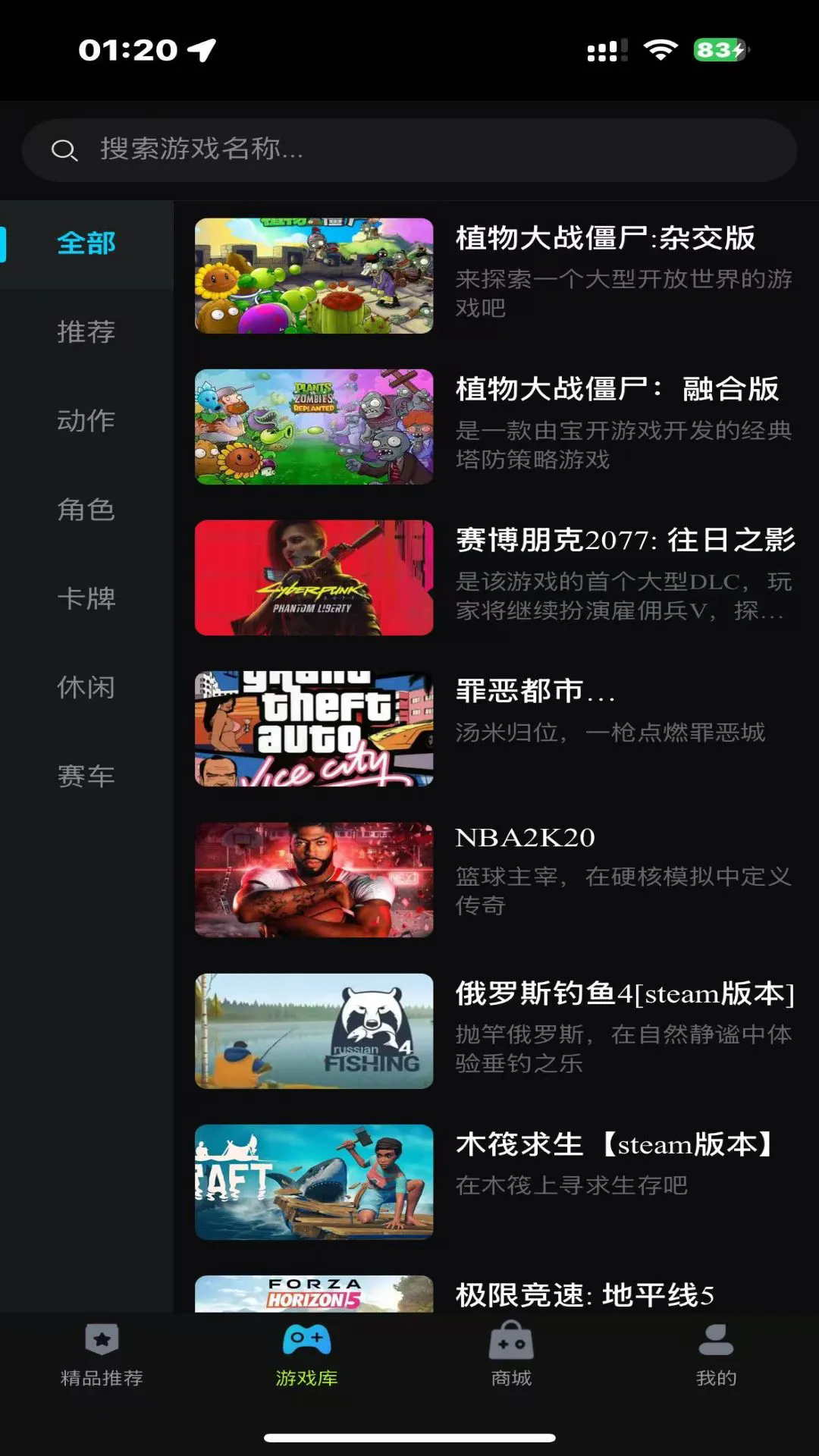Select the 卡牌 category

[86, 599]
